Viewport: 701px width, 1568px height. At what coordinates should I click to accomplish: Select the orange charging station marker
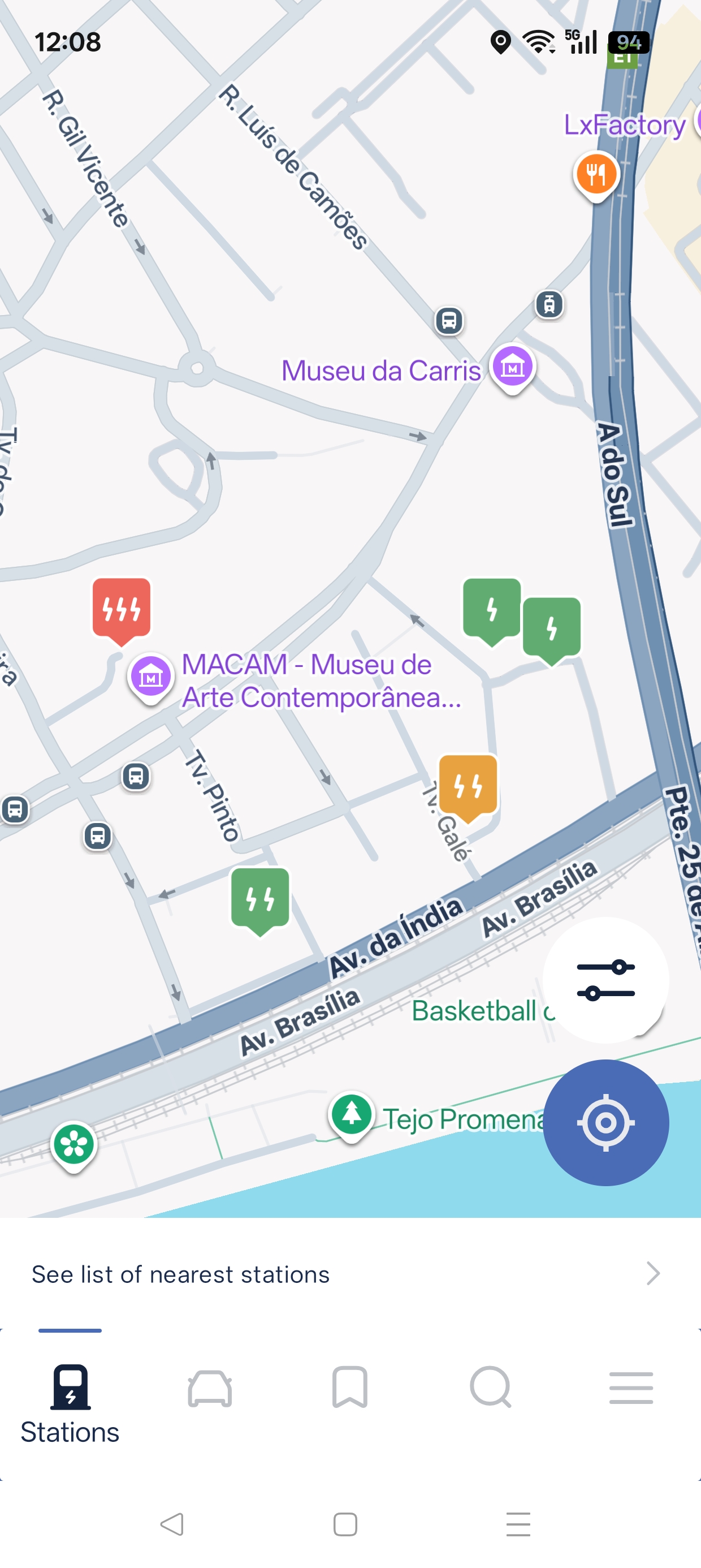tap(468, 787)
